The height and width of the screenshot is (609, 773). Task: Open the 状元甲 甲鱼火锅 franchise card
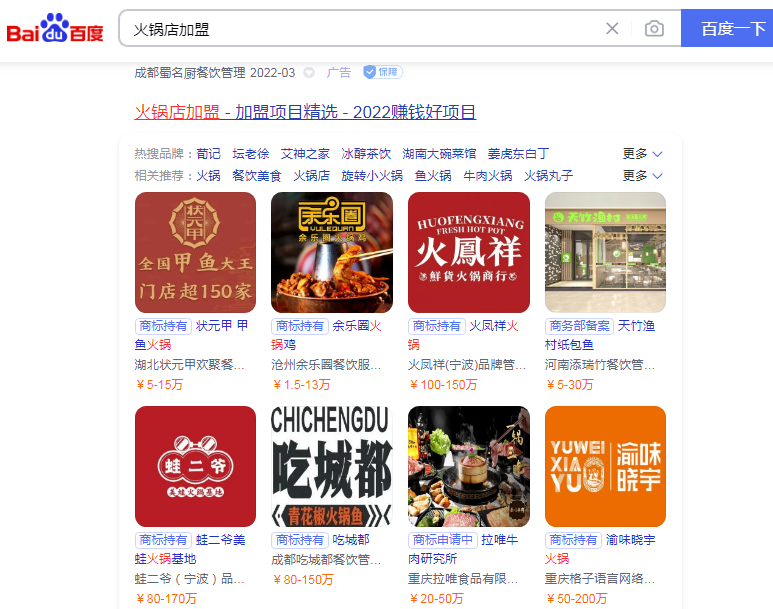pos(195,253)
